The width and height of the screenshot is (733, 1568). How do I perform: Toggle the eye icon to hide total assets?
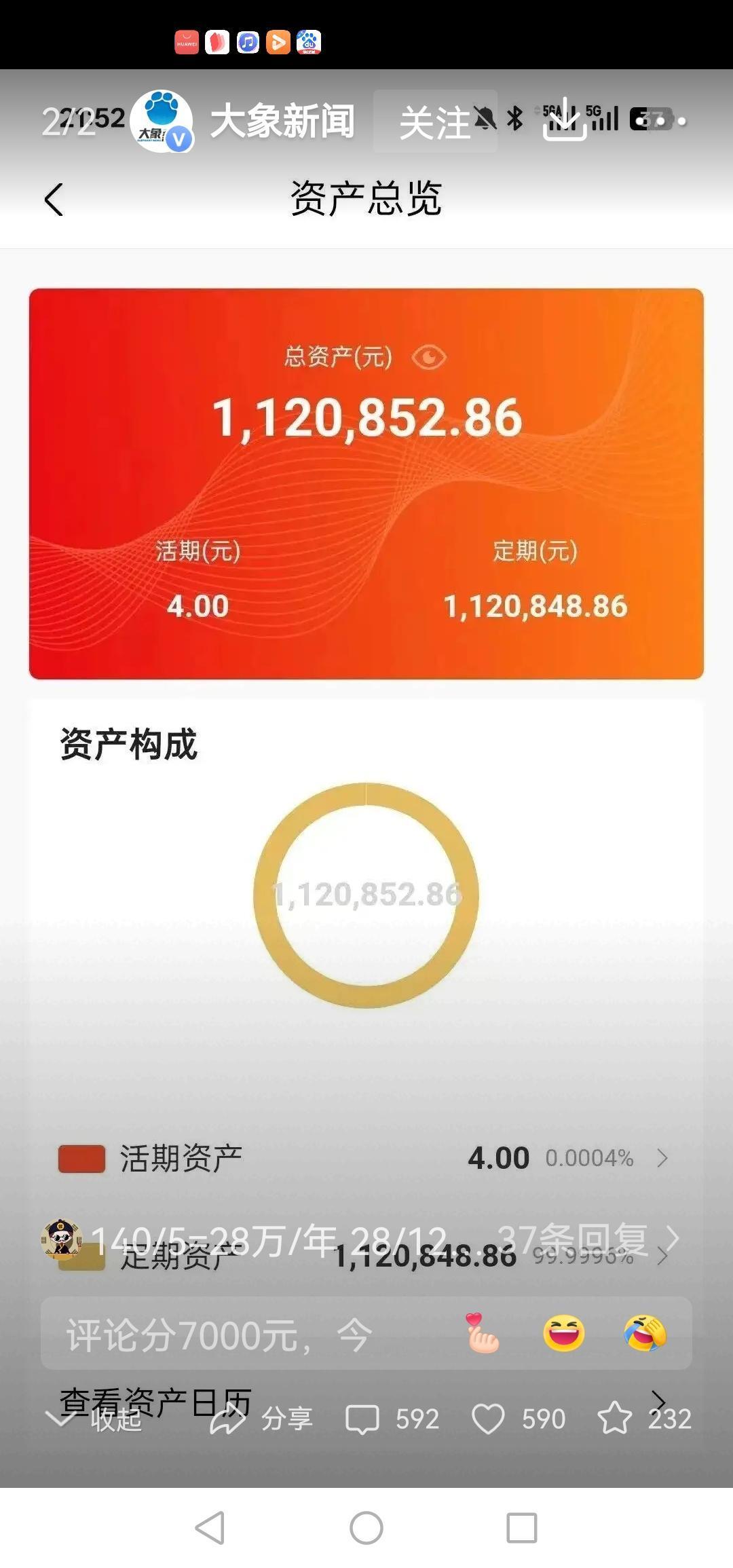click(x=430, y=356)
